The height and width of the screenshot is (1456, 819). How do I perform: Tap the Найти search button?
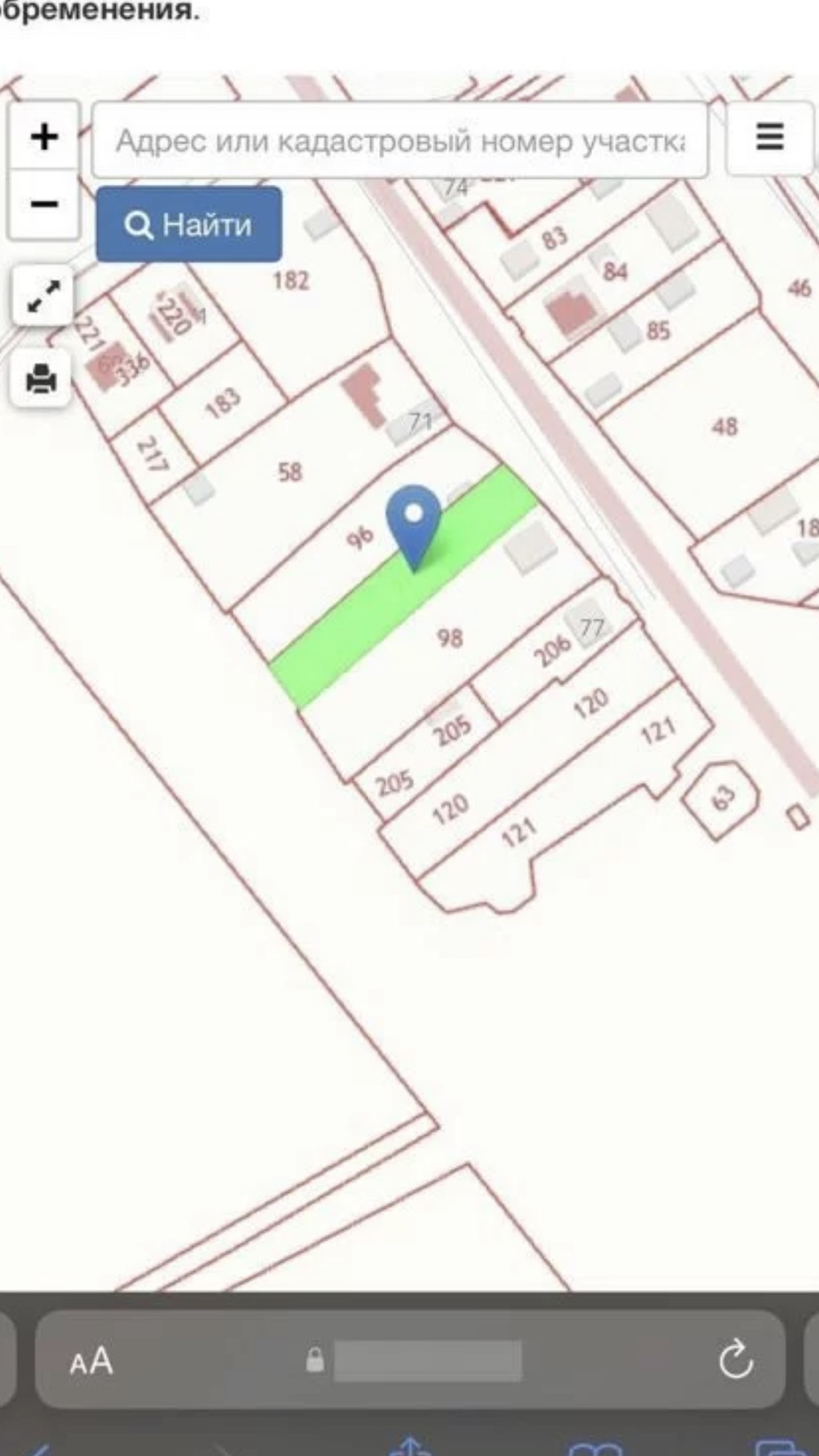pyautogui.click(x=189, y=224)
